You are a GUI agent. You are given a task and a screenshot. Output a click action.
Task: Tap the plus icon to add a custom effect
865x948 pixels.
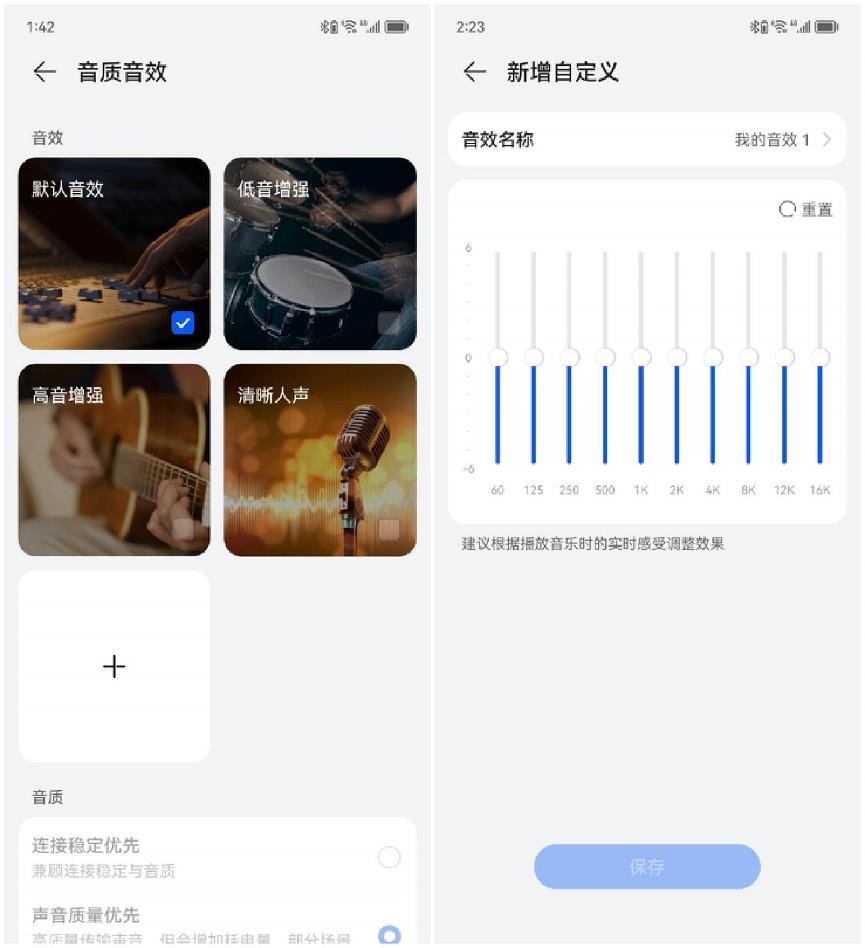click(113, 665)
